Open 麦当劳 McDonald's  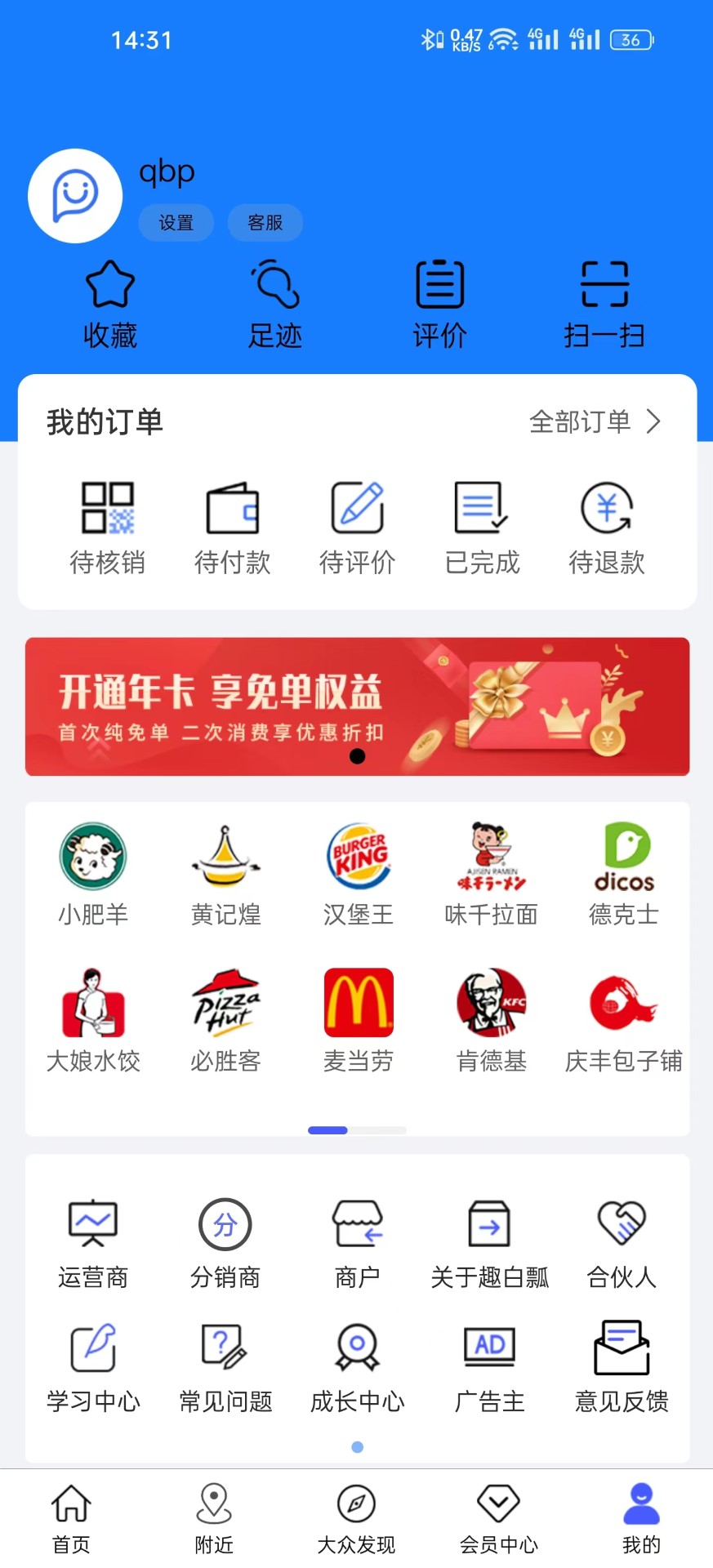358,1020
